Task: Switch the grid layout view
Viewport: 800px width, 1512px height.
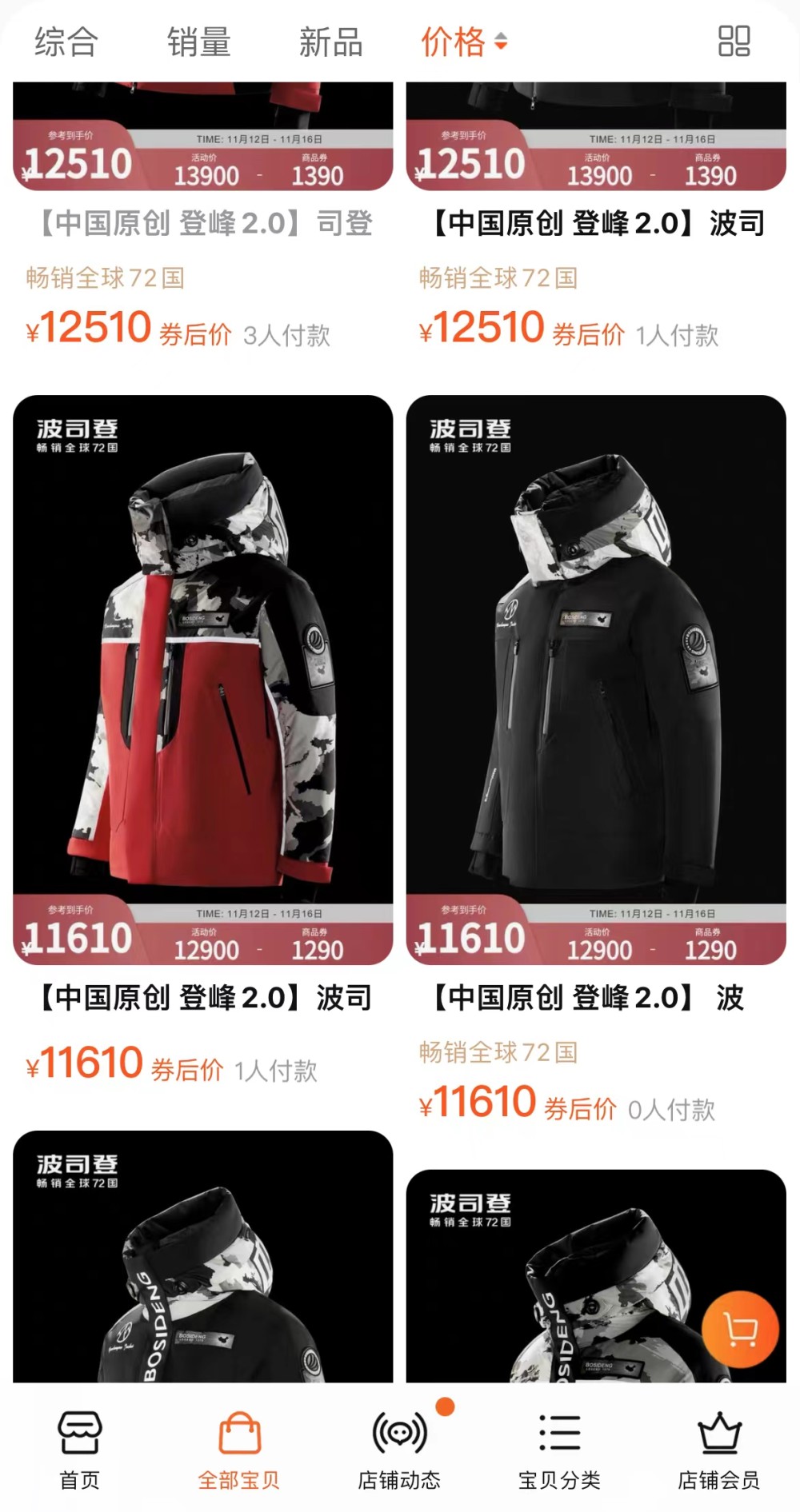Action: (x=734, y=42)
